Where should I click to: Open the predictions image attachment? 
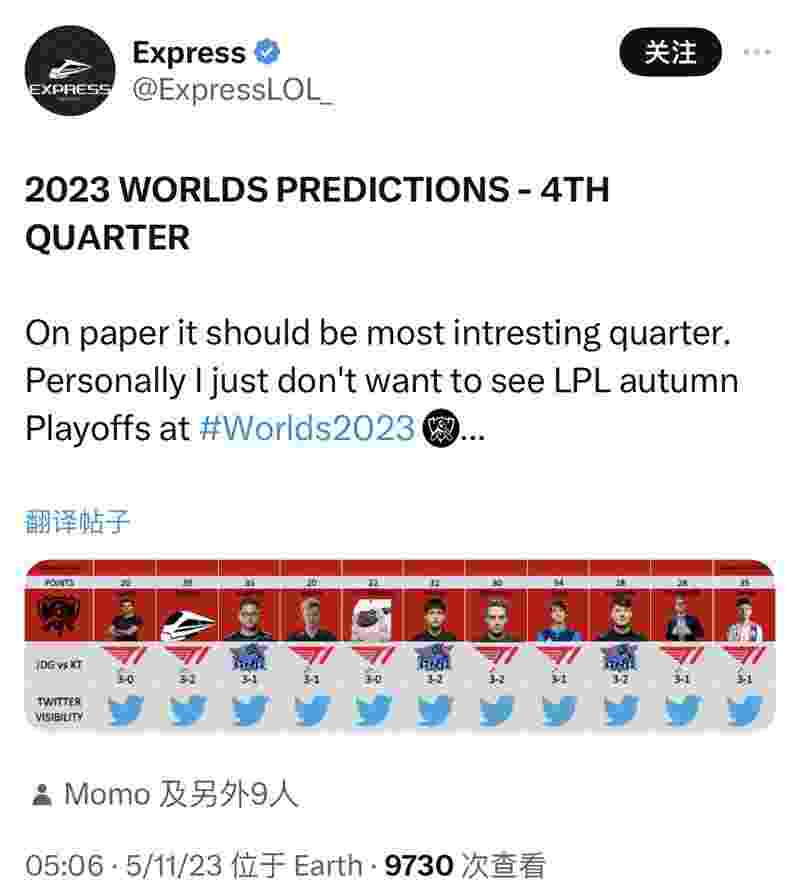(400, 645)
